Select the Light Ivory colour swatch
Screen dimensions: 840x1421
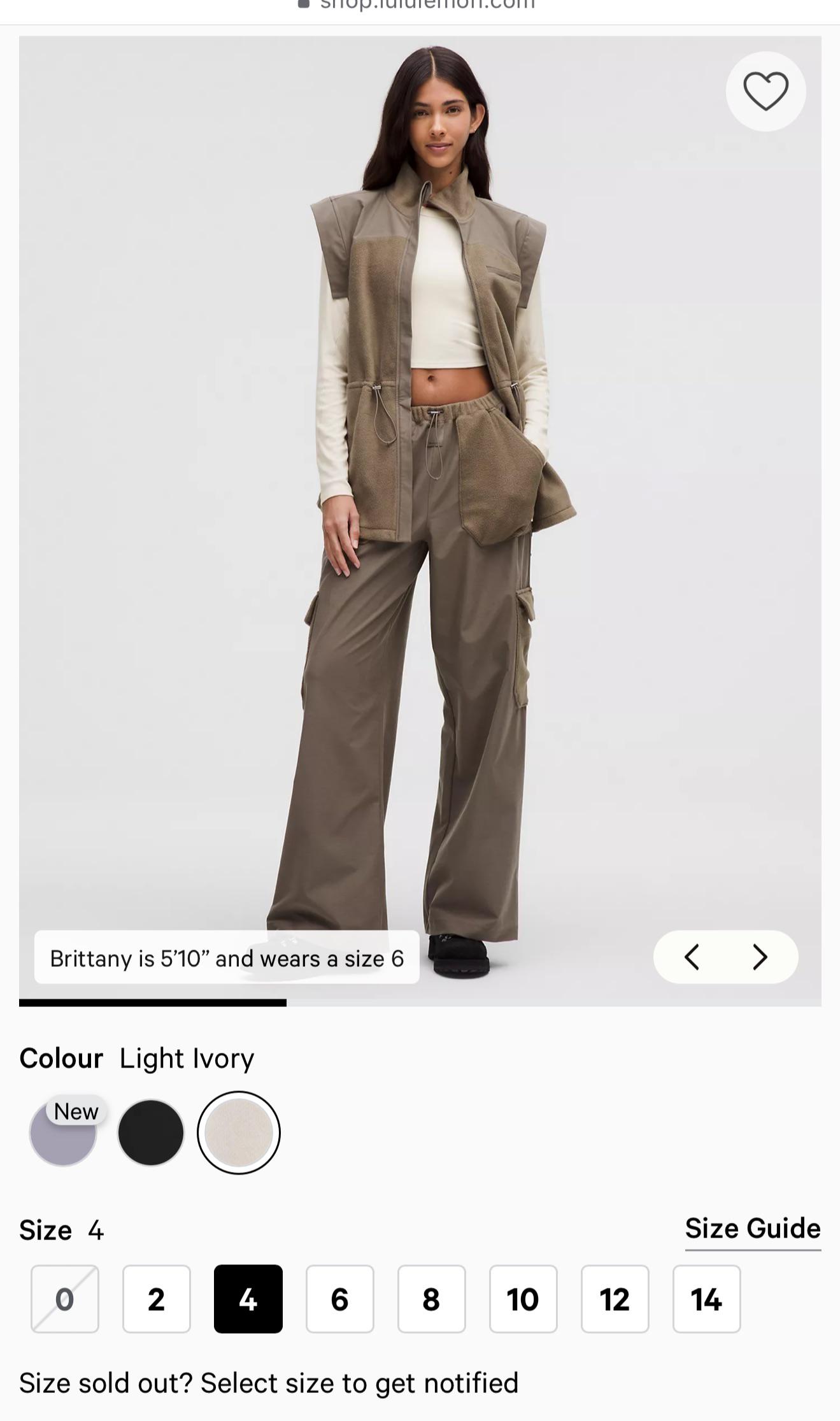tap(239, 1133)
